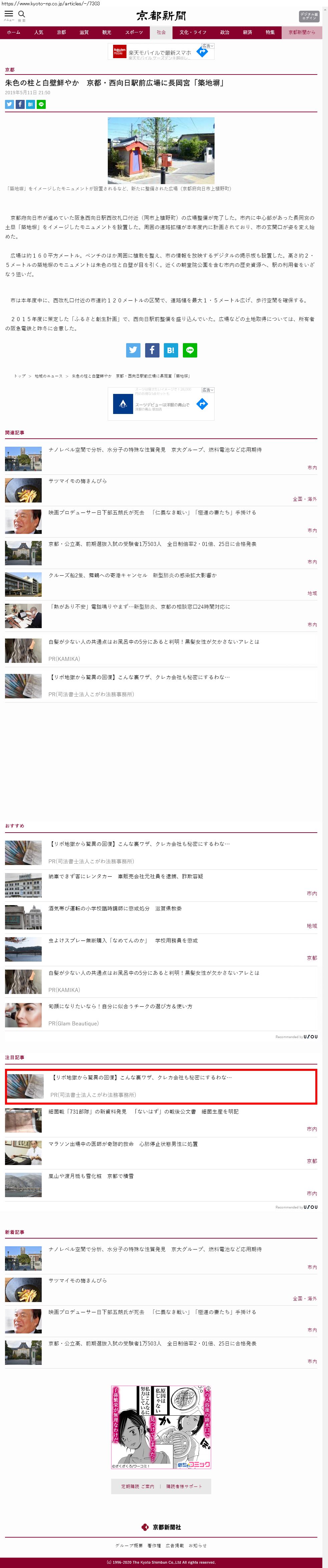Image resolution: width=328 pixels, height=1568 pixels.
Task: Open the サツマイモの揚きんぴら related article
Action: click(78, 481)
